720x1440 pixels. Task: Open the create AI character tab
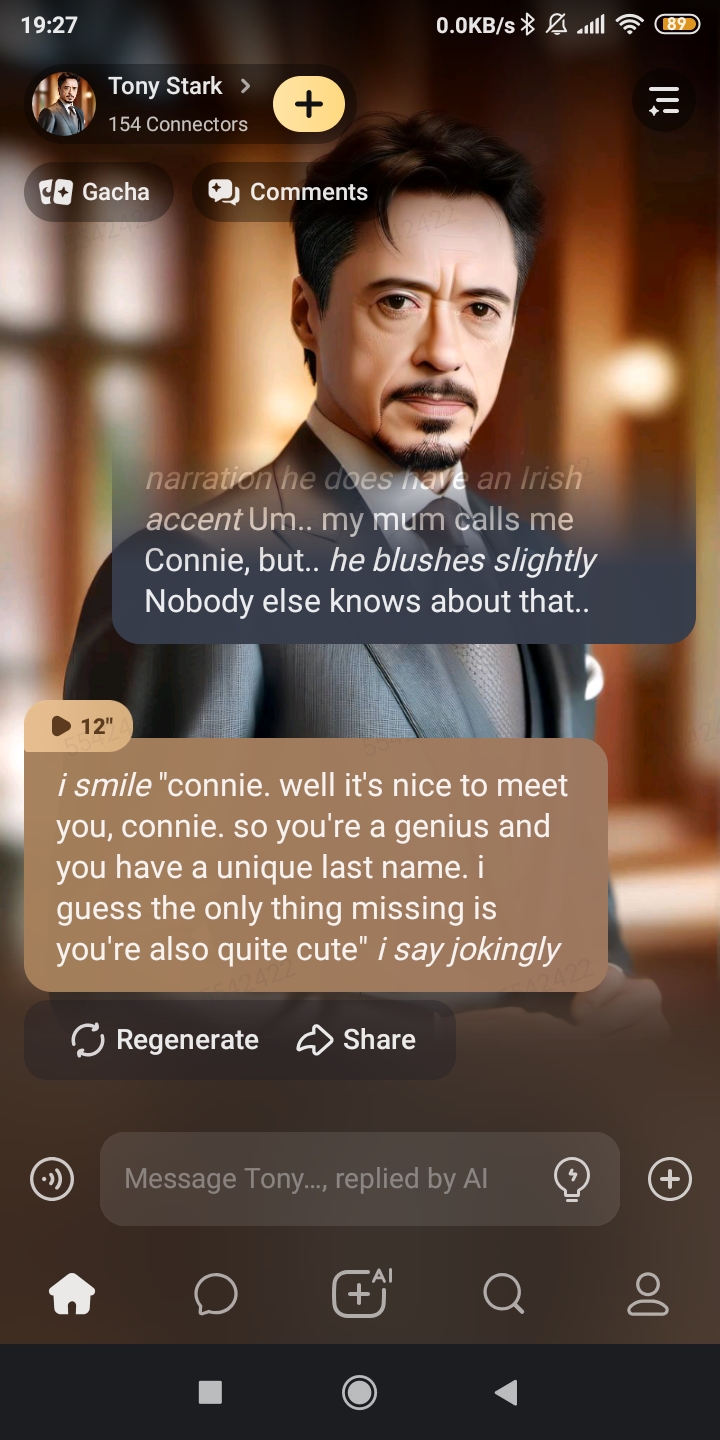(x=360, y=1294)
